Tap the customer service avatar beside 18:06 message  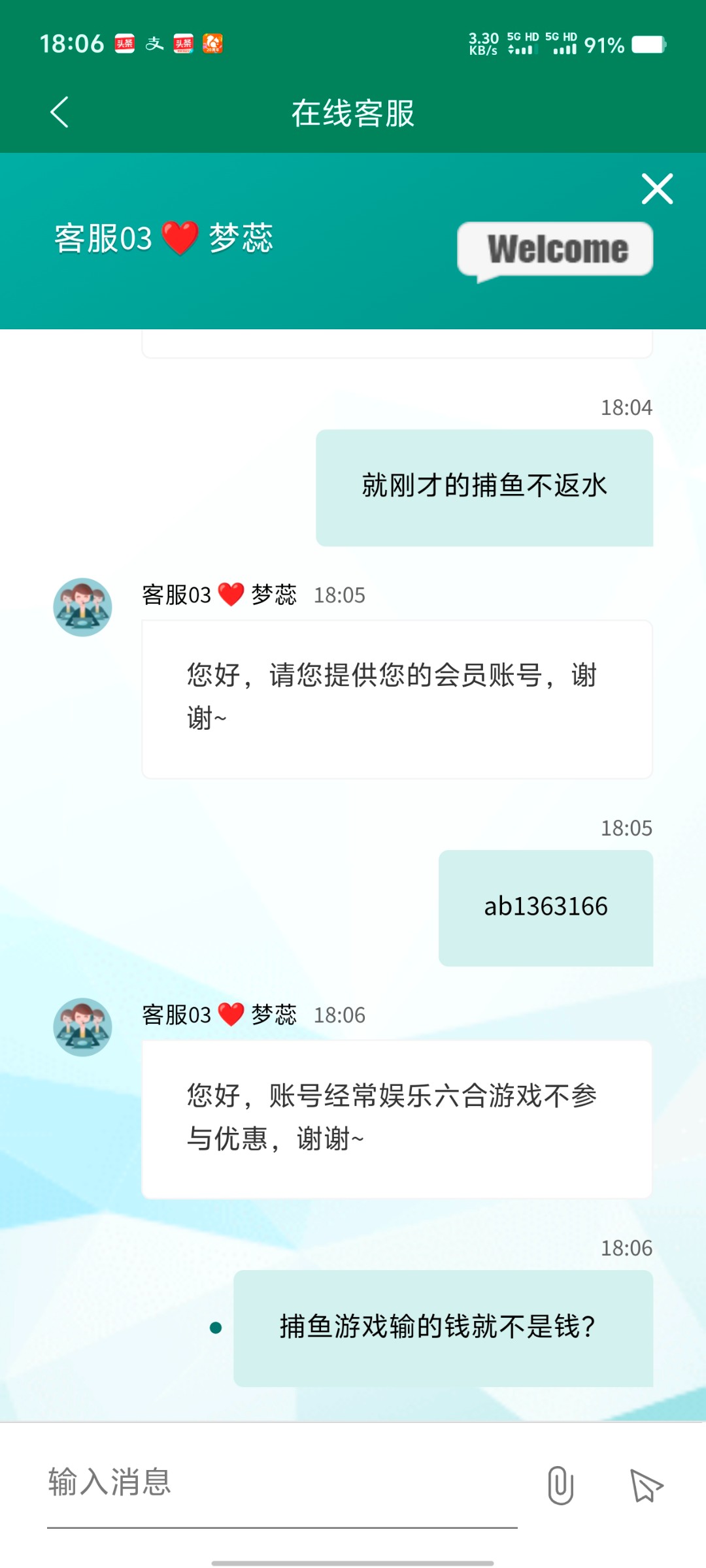click(x=82, y=1026)
